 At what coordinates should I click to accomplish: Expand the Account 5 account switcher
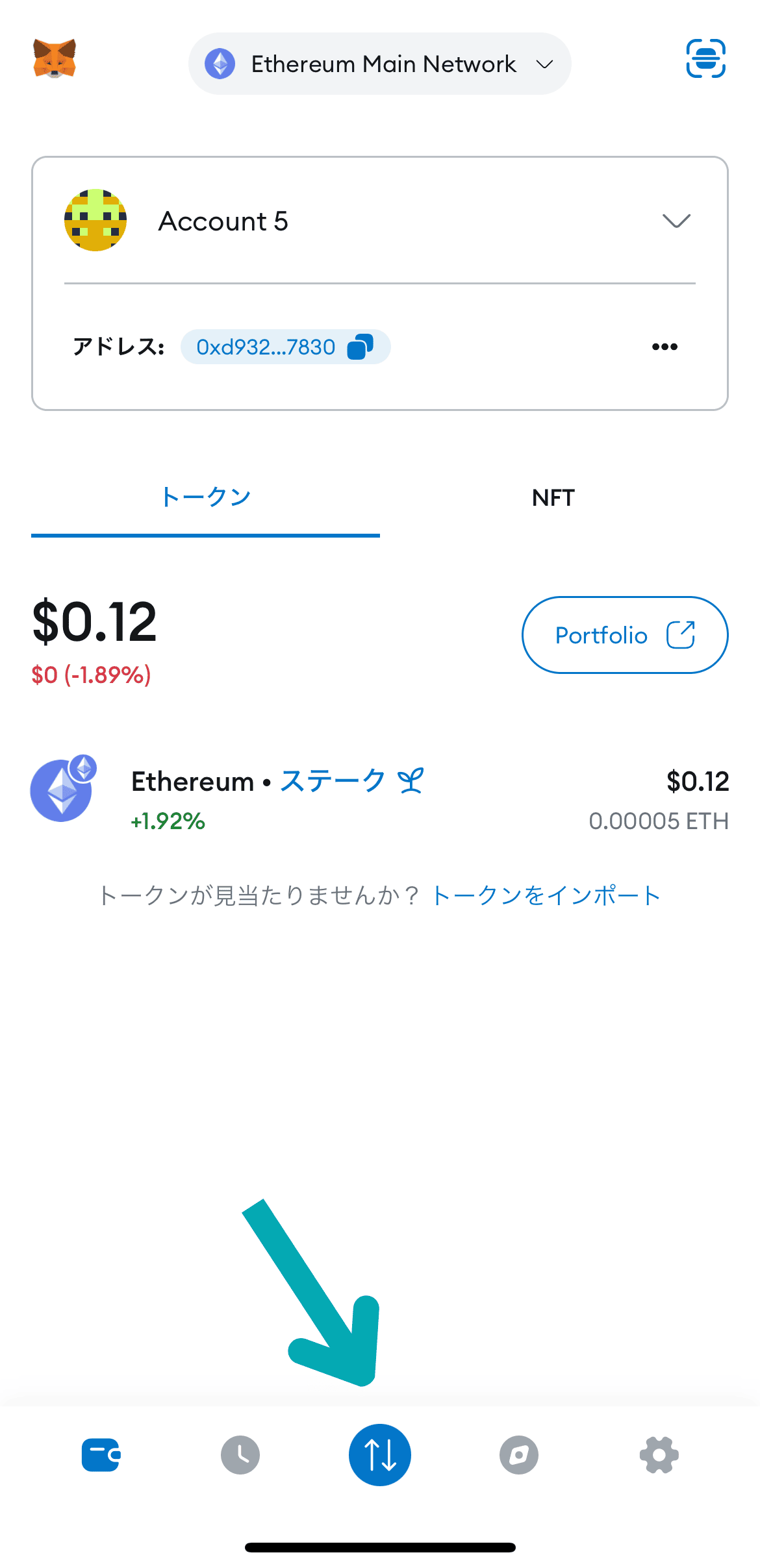[676, 221]
